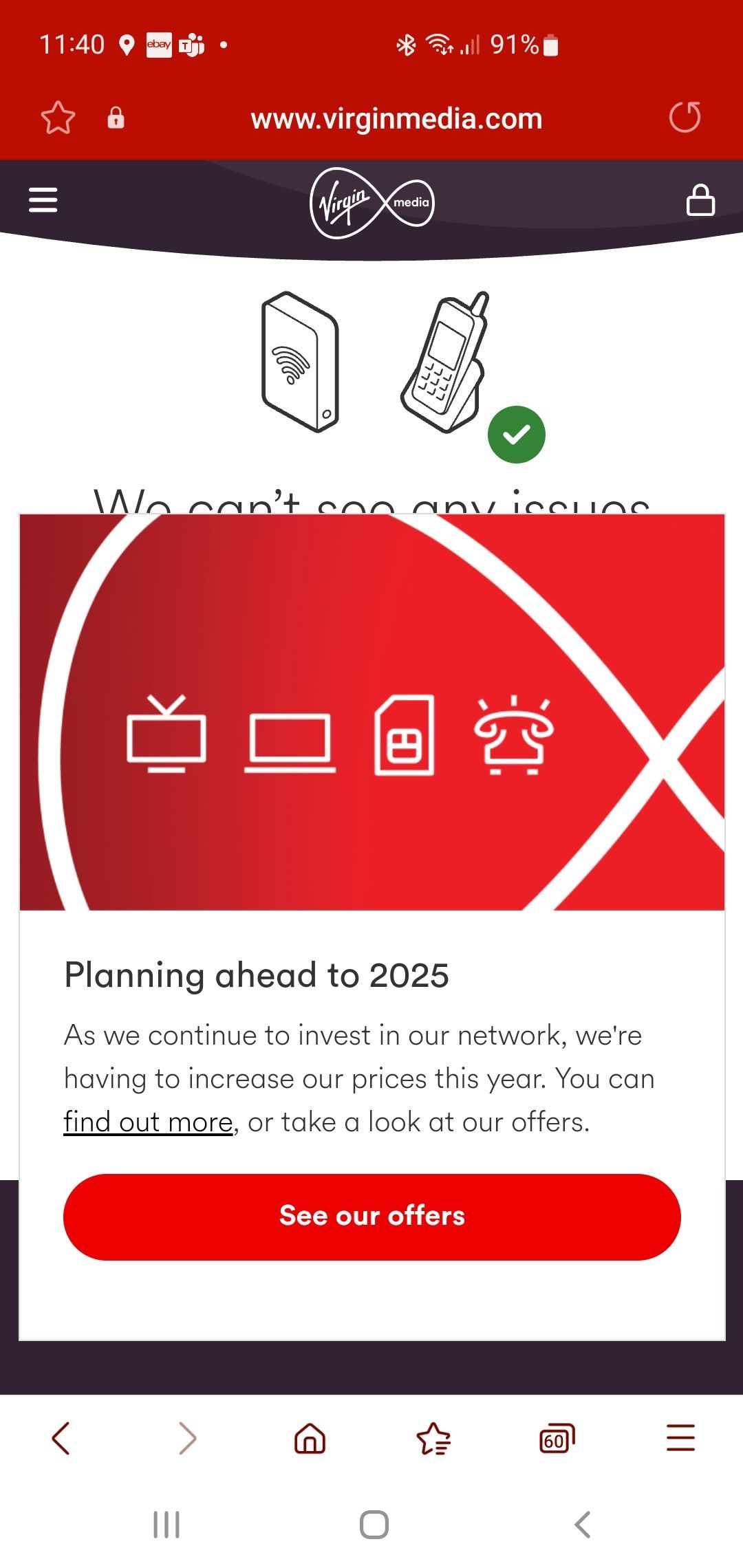Tap the www.virginmedia.com address bar
This screenshot has height=1568, width=743.
[396, 119]
